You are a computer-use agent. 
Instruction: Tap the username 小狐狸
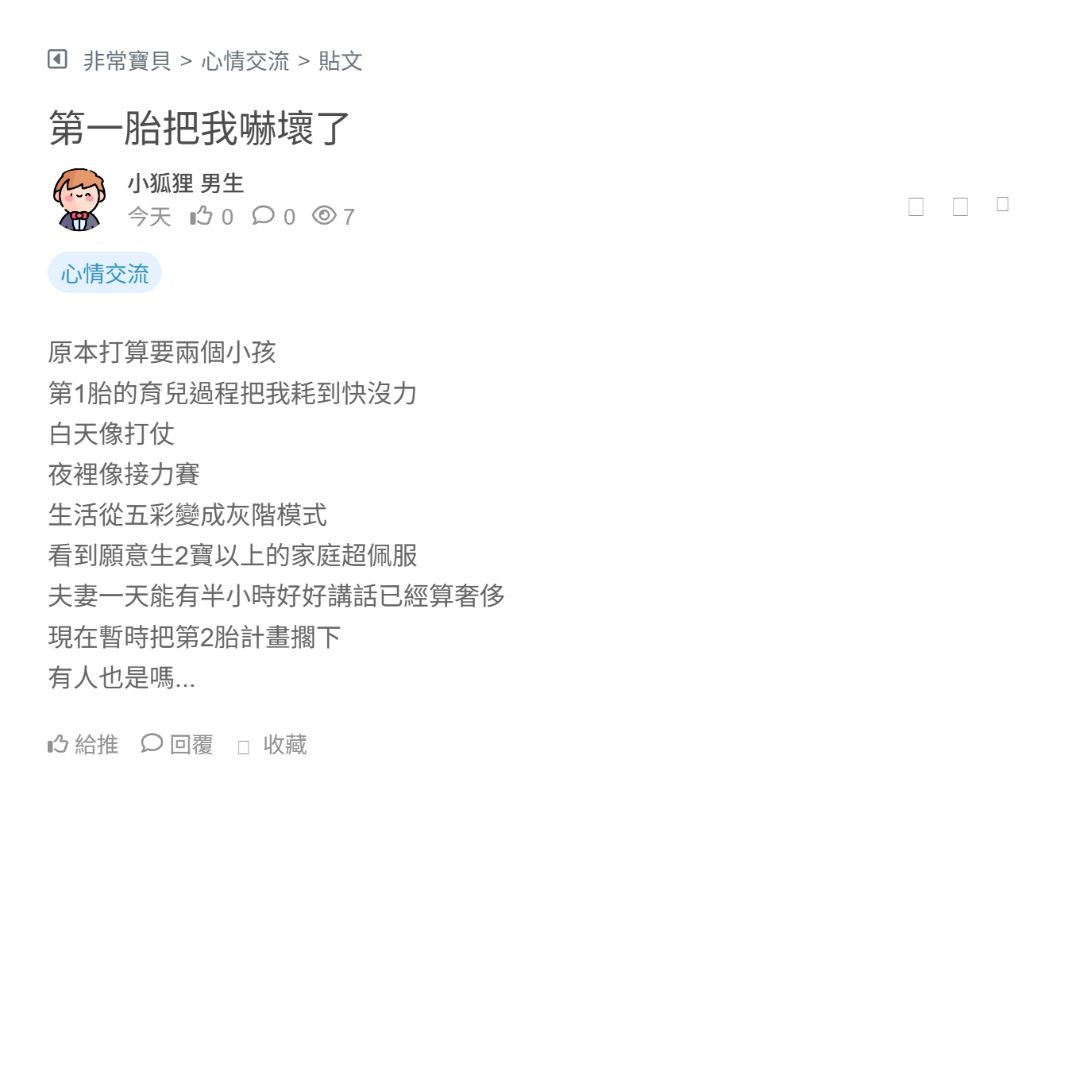(160, 184)
